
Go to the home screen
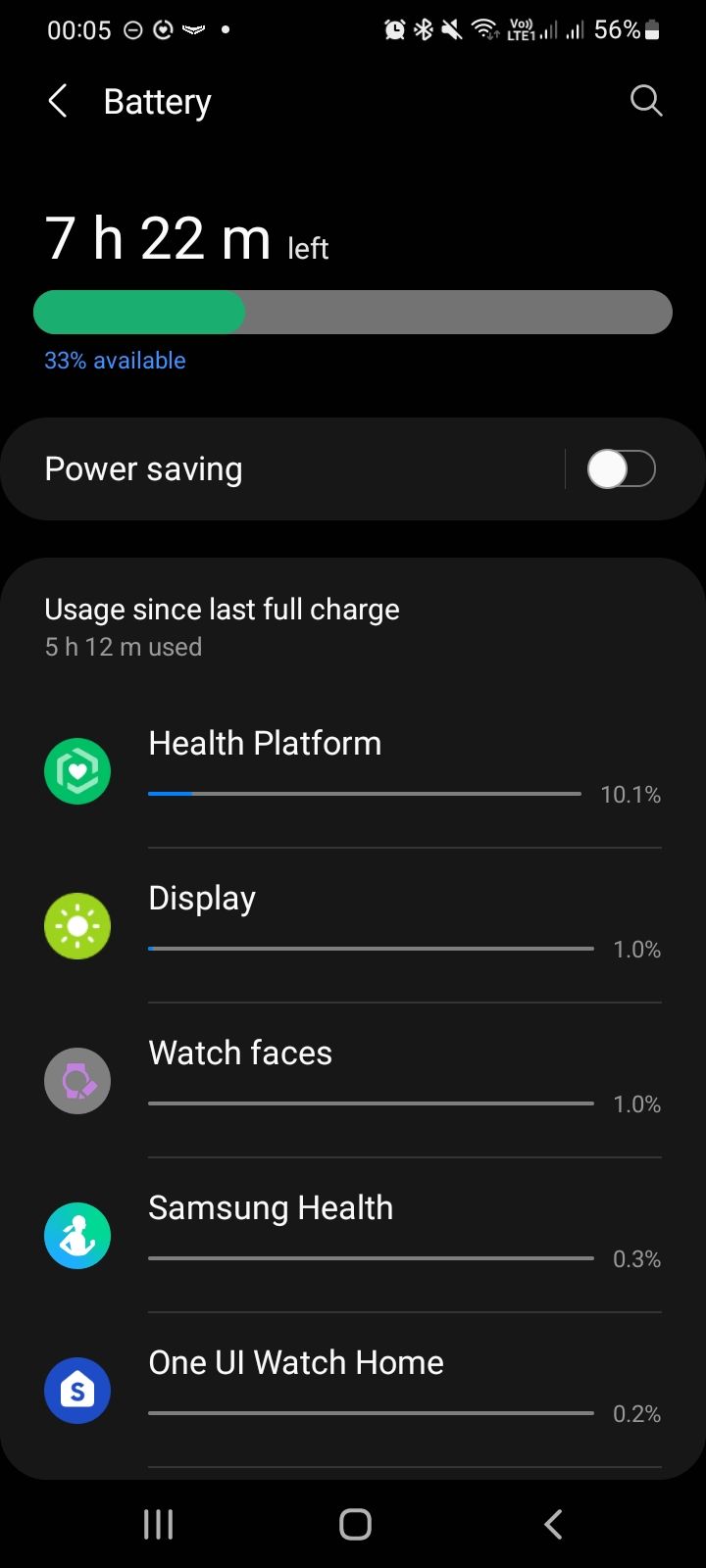(x=355, y=1524)
